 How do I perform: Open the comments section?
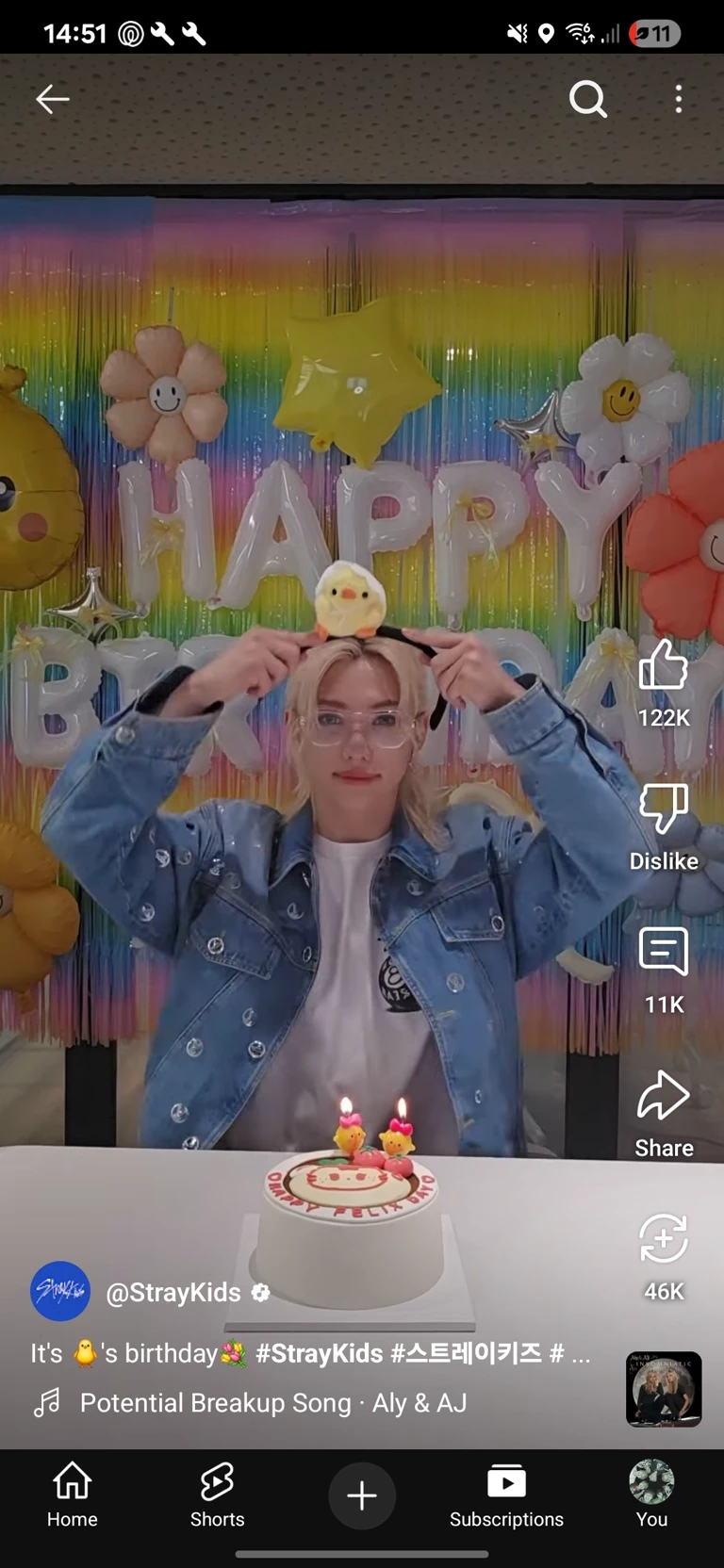pos(664,953)
